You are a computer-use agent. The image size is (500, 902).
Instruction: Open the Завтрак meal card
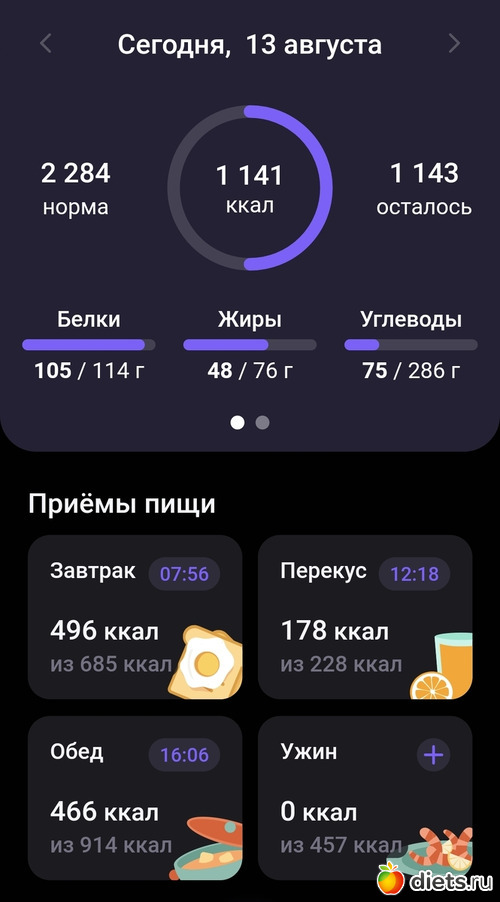pos(135,617)
